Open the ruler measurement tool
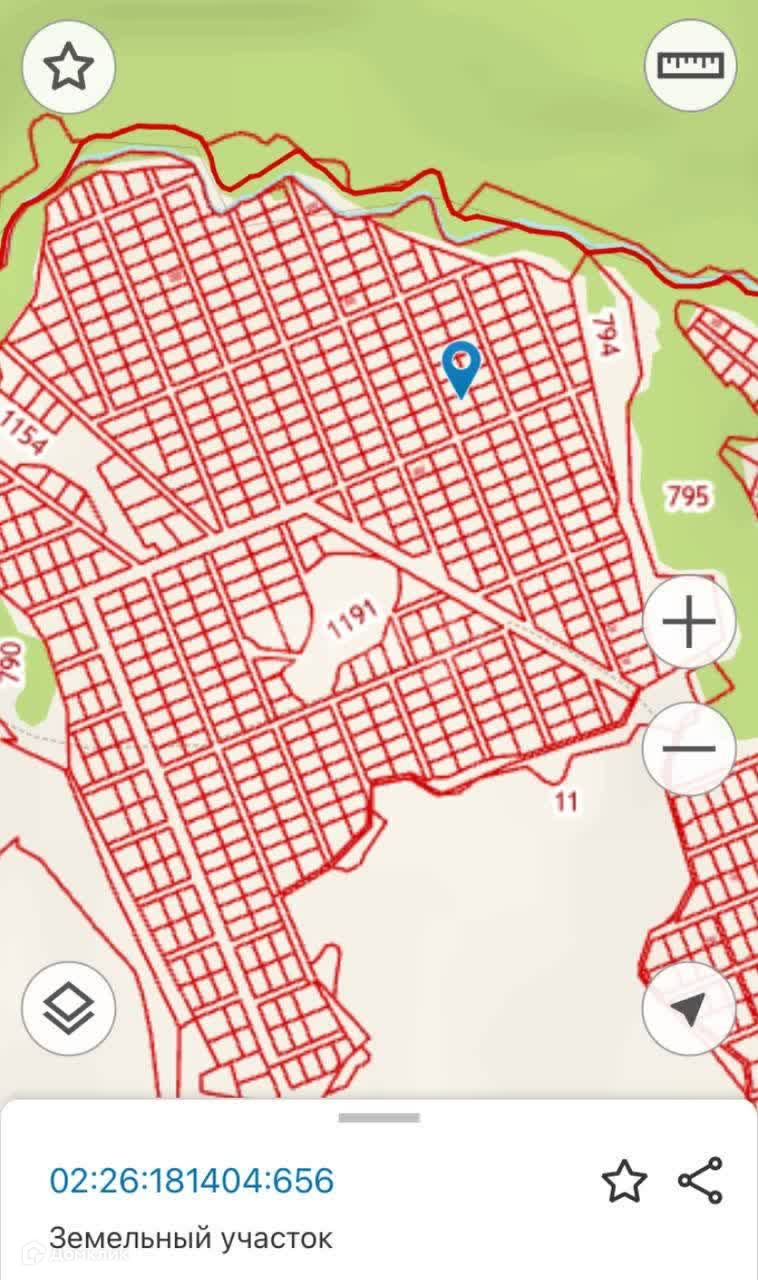The width and height of the screenshot is (758, 1280). pos(690,65)
